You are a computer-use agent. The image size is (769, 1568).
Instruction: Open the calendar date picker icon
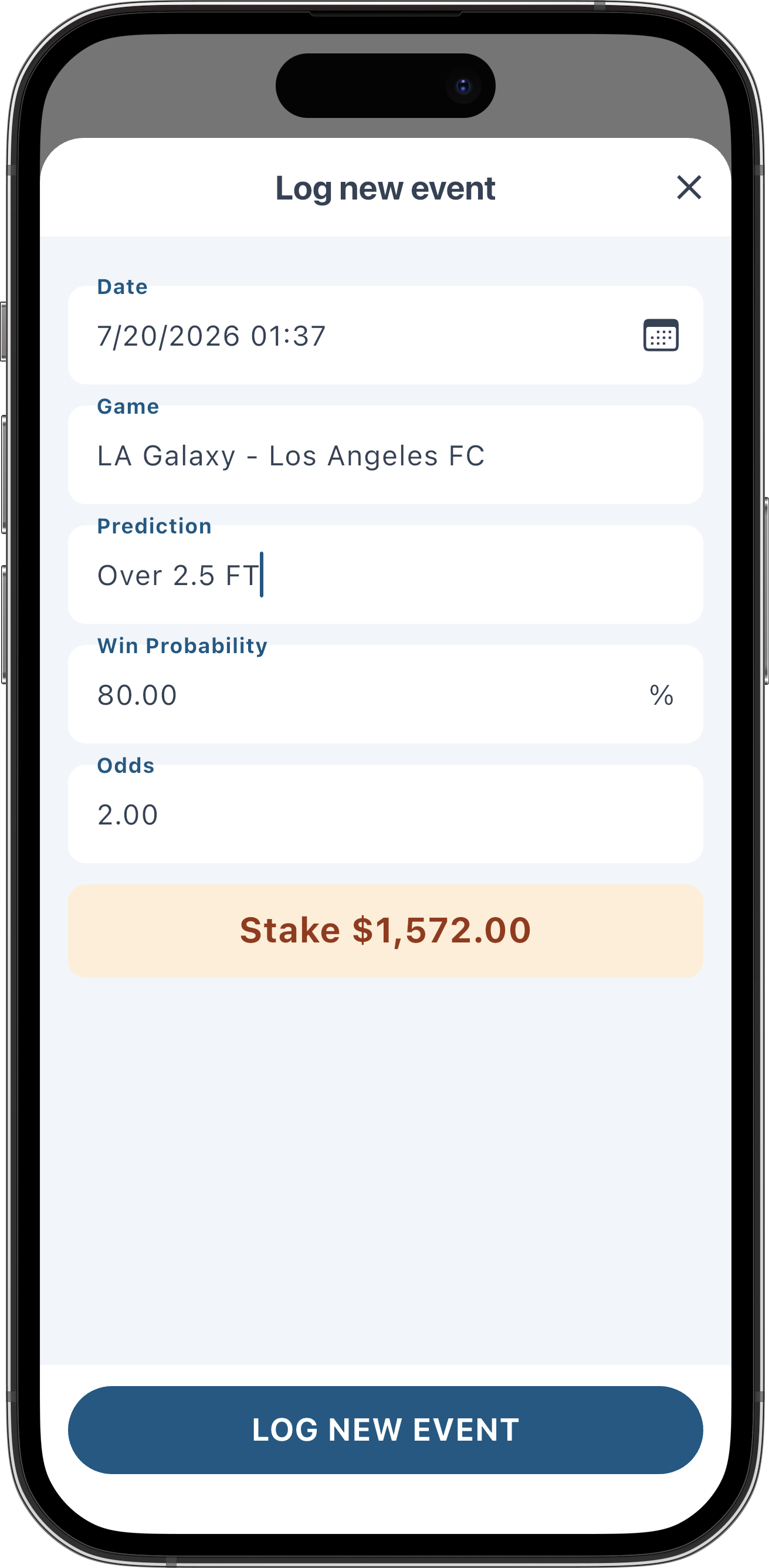[x=660, y=336]
